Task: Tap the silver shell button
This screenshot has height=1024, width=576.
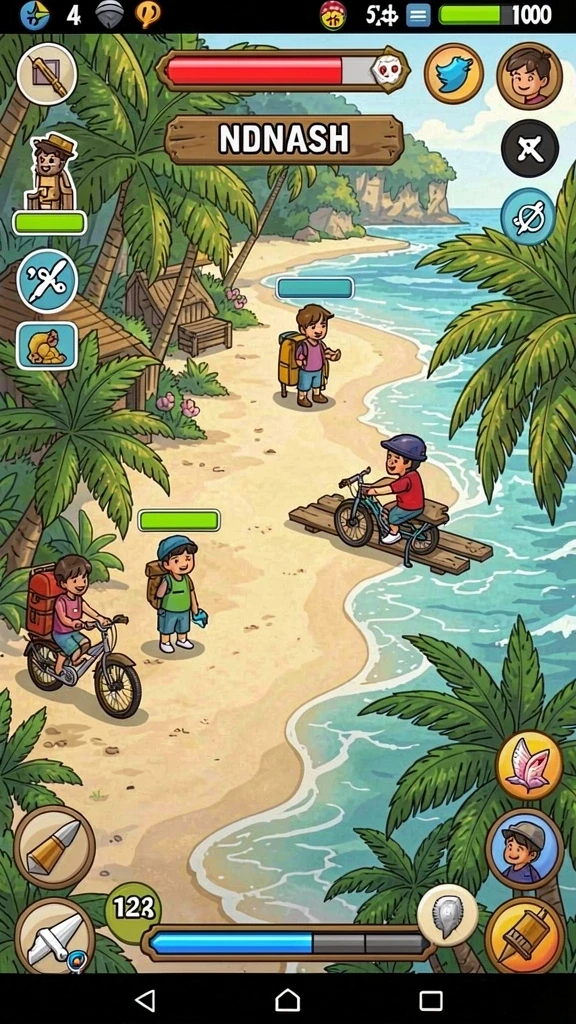Action: (447, 914)
